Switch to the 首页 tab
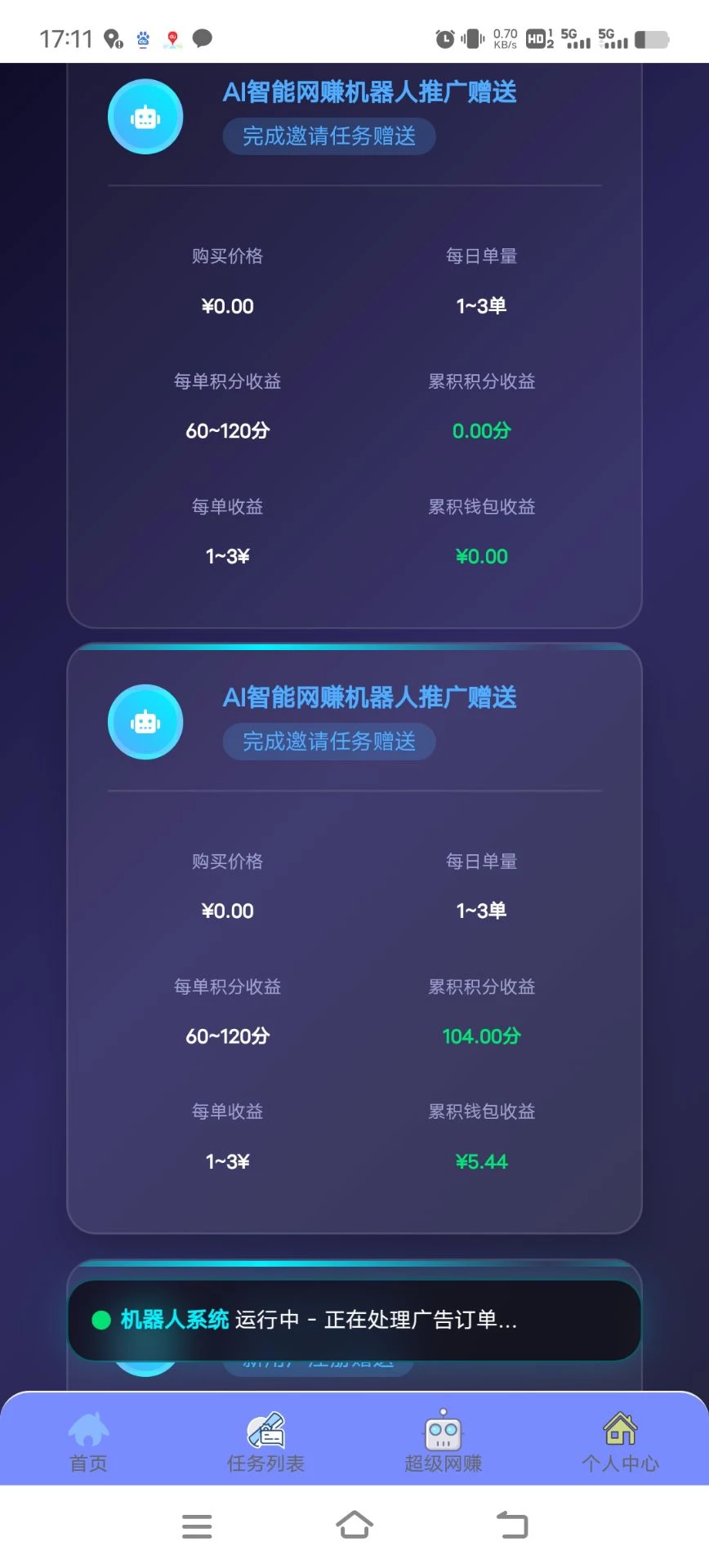 (88, 1442)
